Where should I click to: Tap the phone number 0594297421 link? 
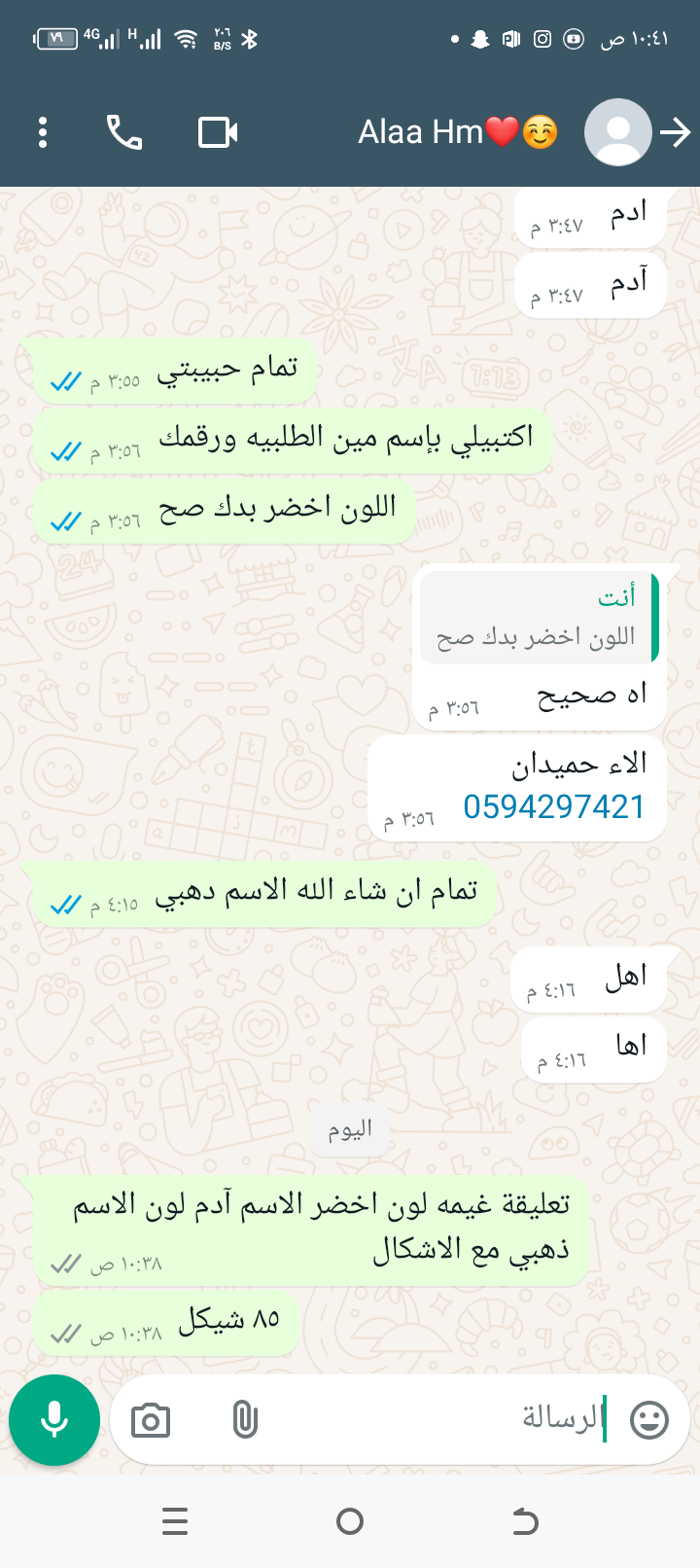tap(553, 806)
